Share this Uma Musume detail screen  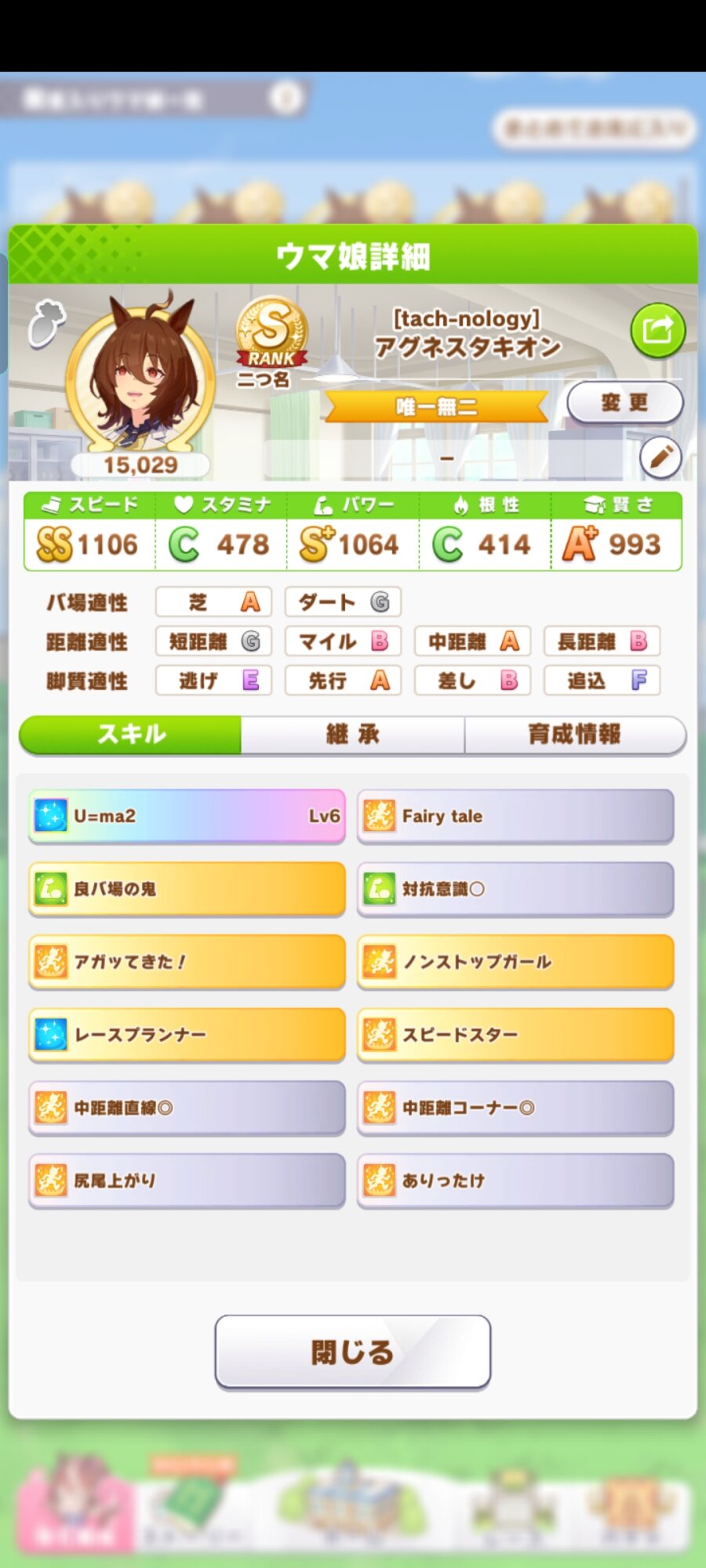657,330
